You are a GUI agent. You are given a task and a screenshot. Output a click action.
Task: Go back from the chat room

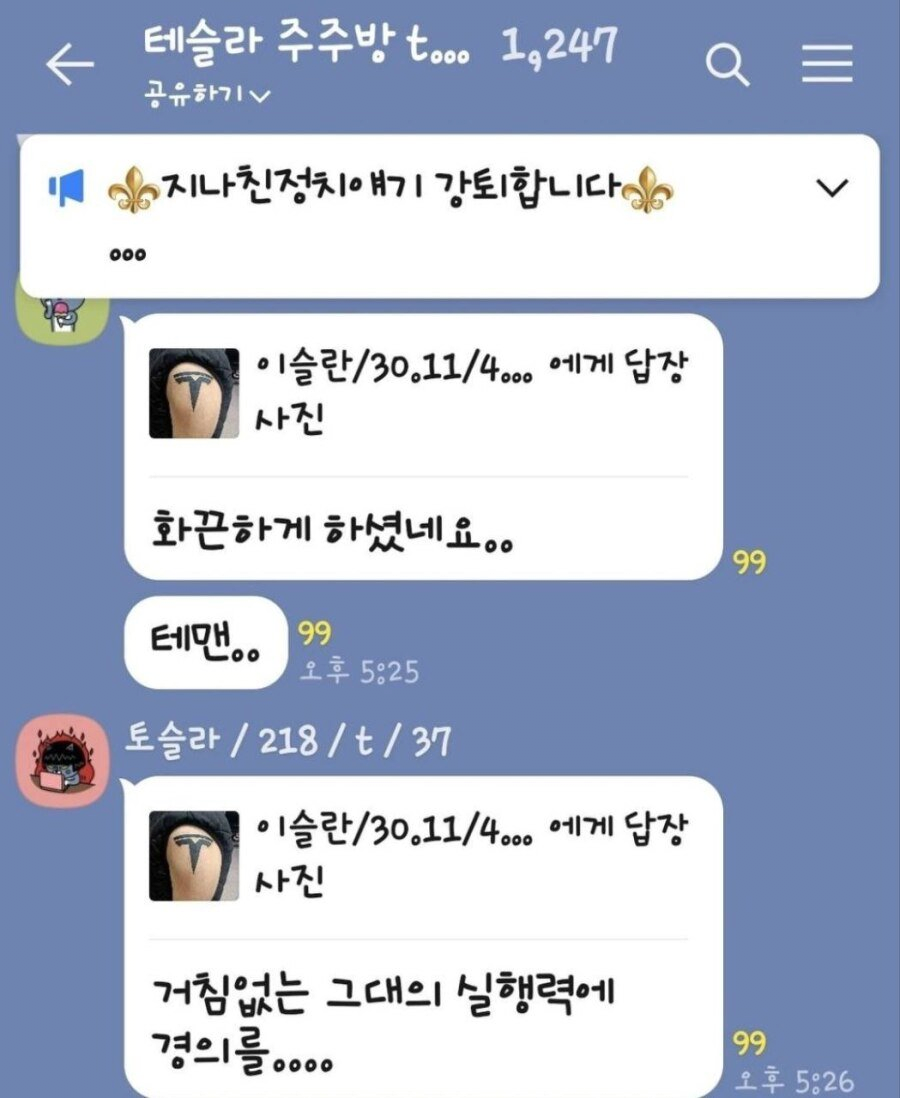coord(70,65)
